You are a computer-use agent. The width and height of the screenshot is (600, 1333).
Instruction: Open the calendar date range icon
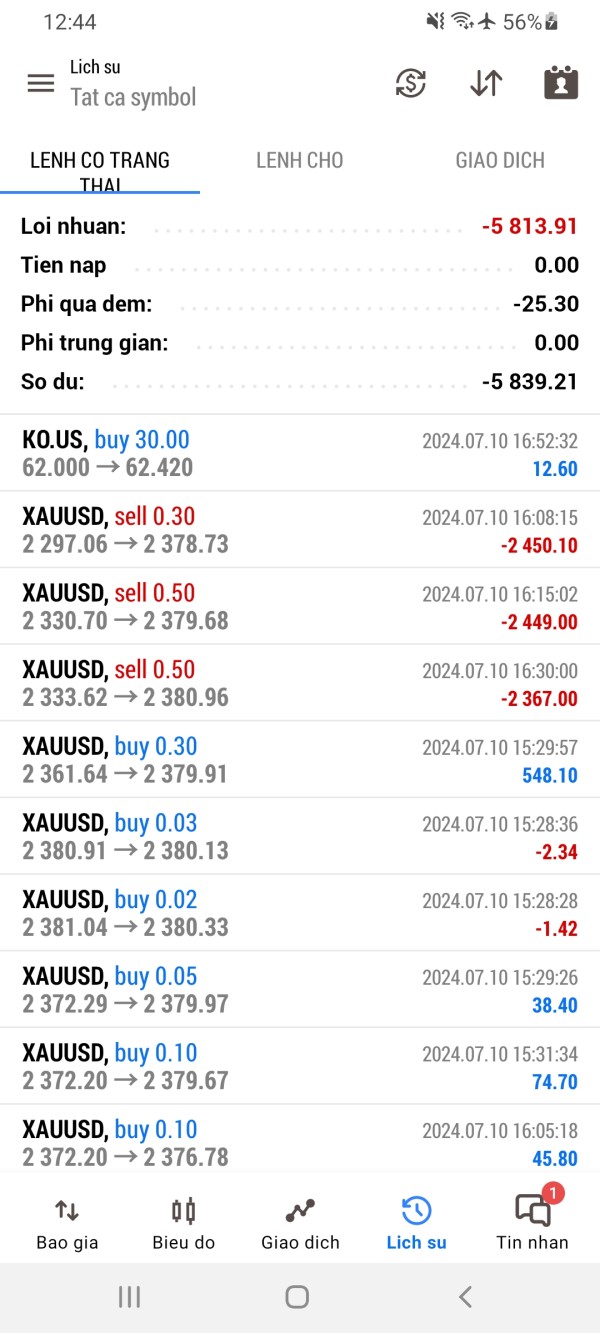[561, 83]
